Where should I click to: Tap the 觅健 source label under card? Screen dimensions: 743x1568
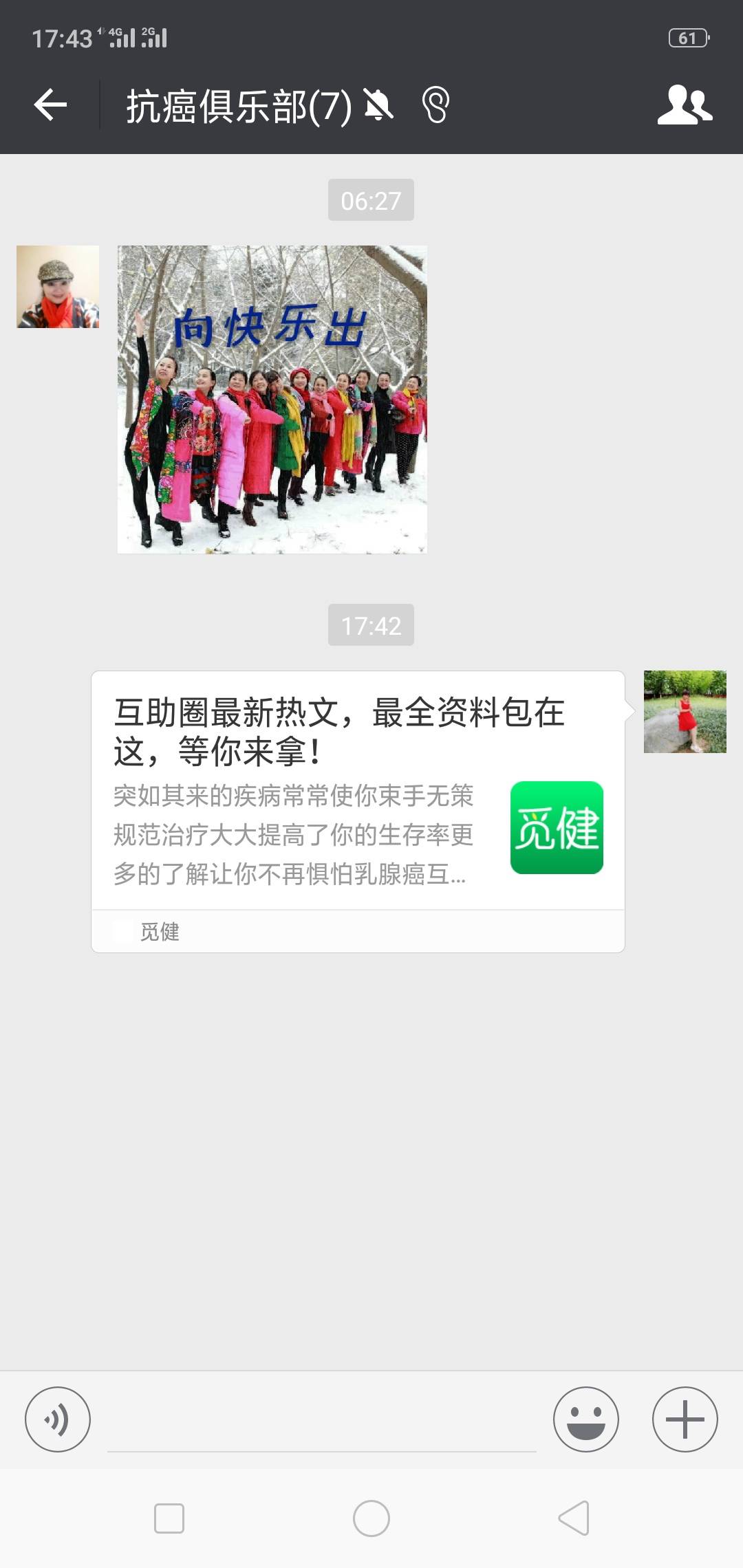point(161,933)
